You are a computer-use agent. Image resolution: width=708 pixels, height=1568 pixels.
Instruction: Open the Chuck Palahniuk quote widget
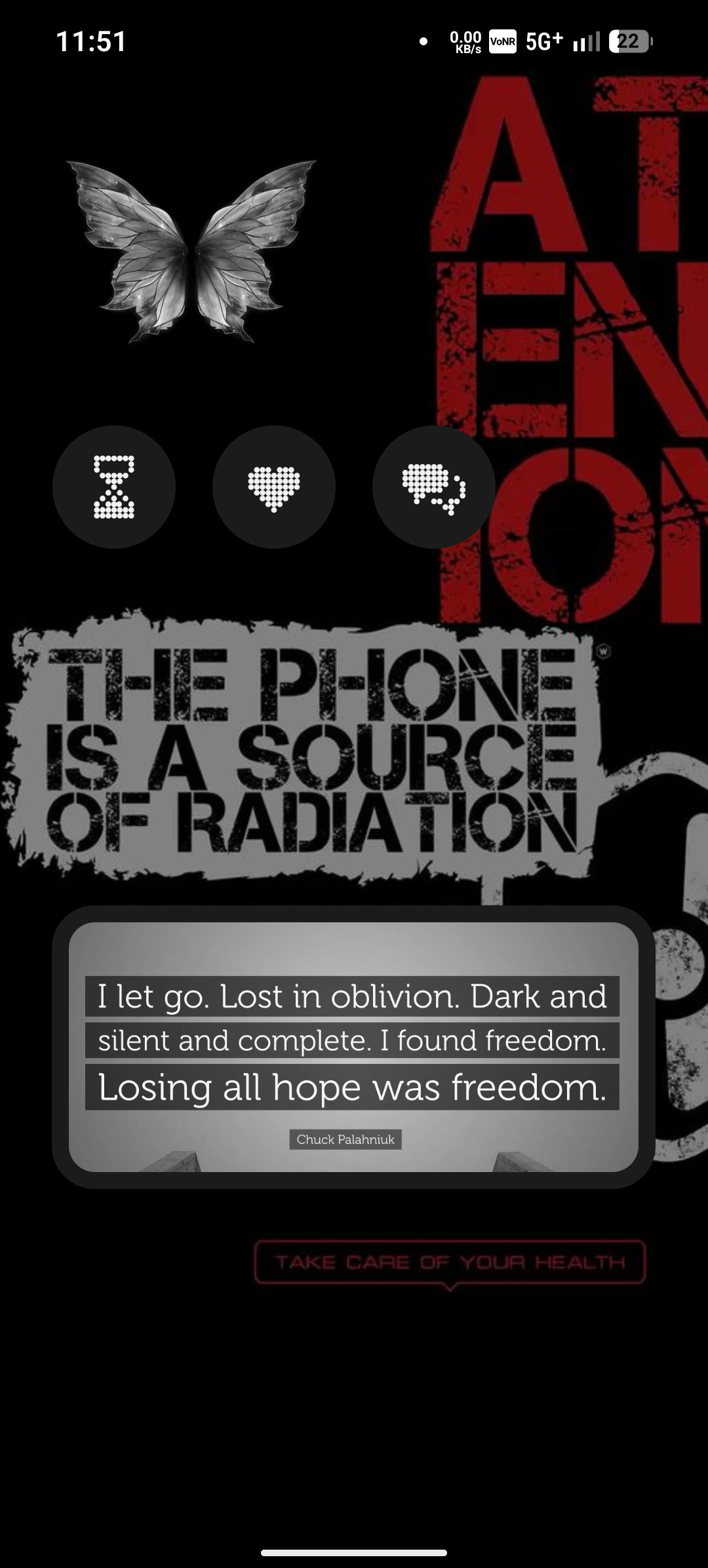click(x=353, y=1047)
